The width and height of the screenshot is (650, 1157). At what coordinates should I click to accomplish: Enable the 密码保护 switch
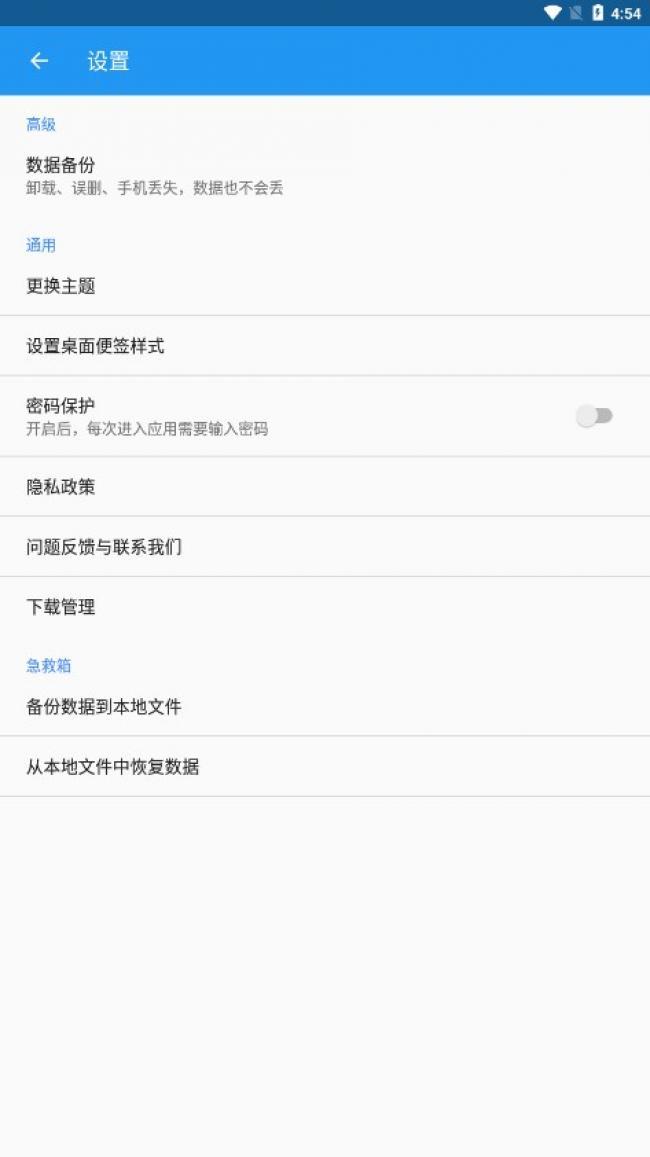coord(595,416)
